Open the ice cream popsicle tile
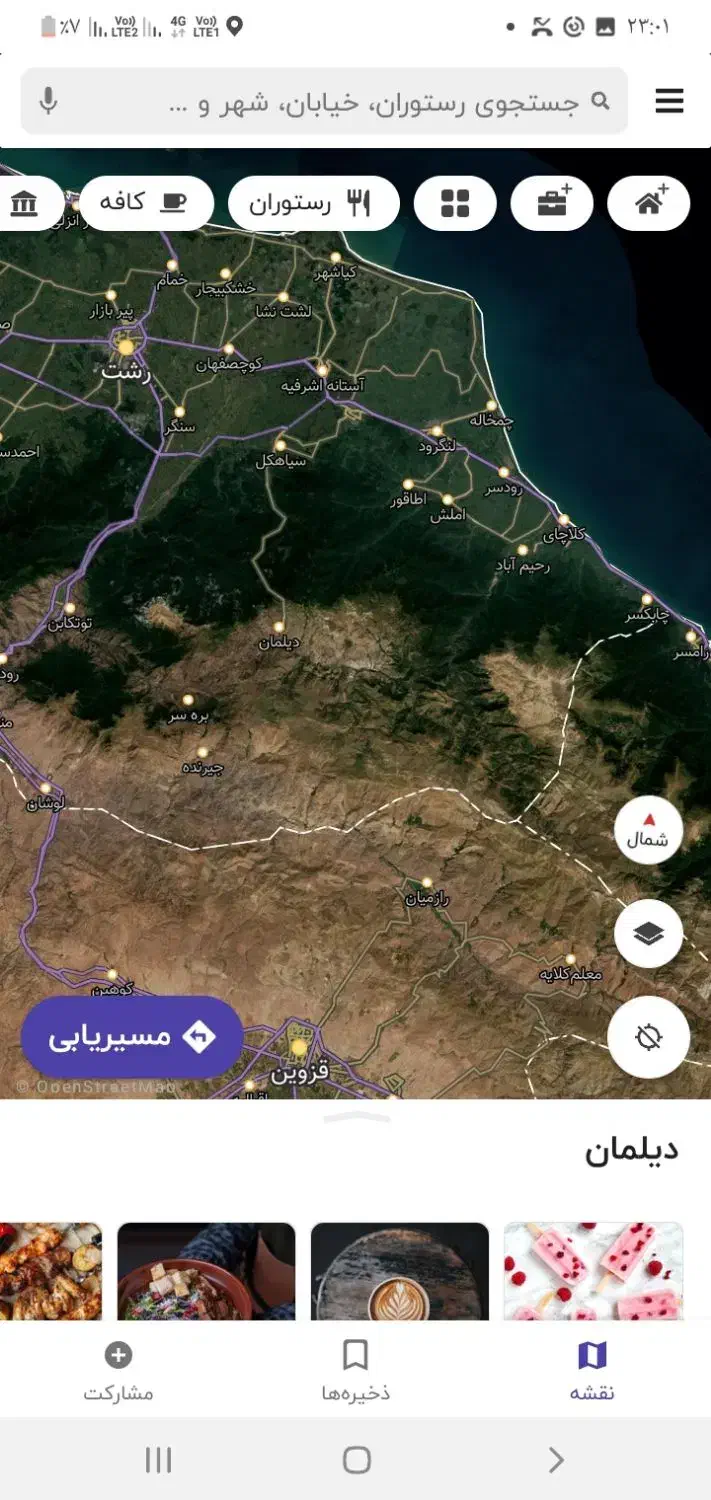Image resolution: width=711 pixels, height=1500 pixels. coord(594,1271)
